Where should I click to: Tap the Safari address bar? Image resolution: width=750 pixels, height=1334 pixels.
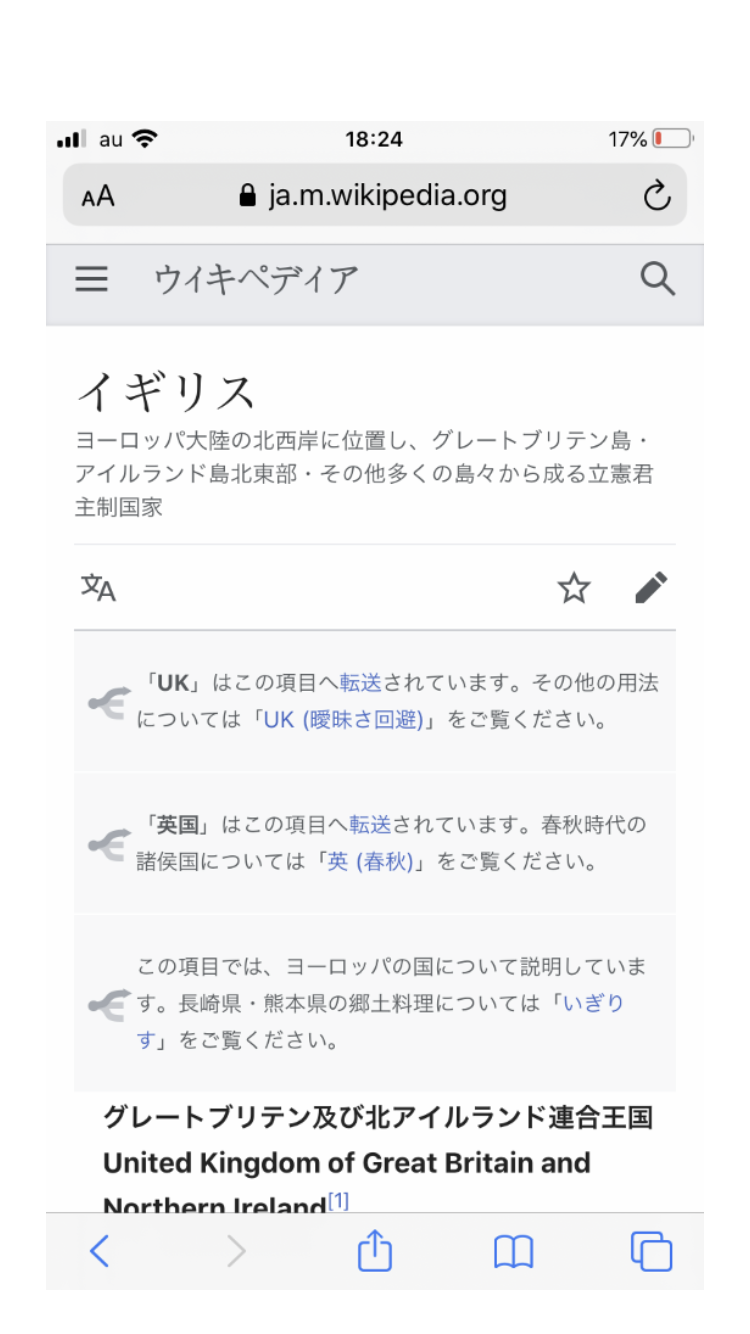click(x=374, y=196)
